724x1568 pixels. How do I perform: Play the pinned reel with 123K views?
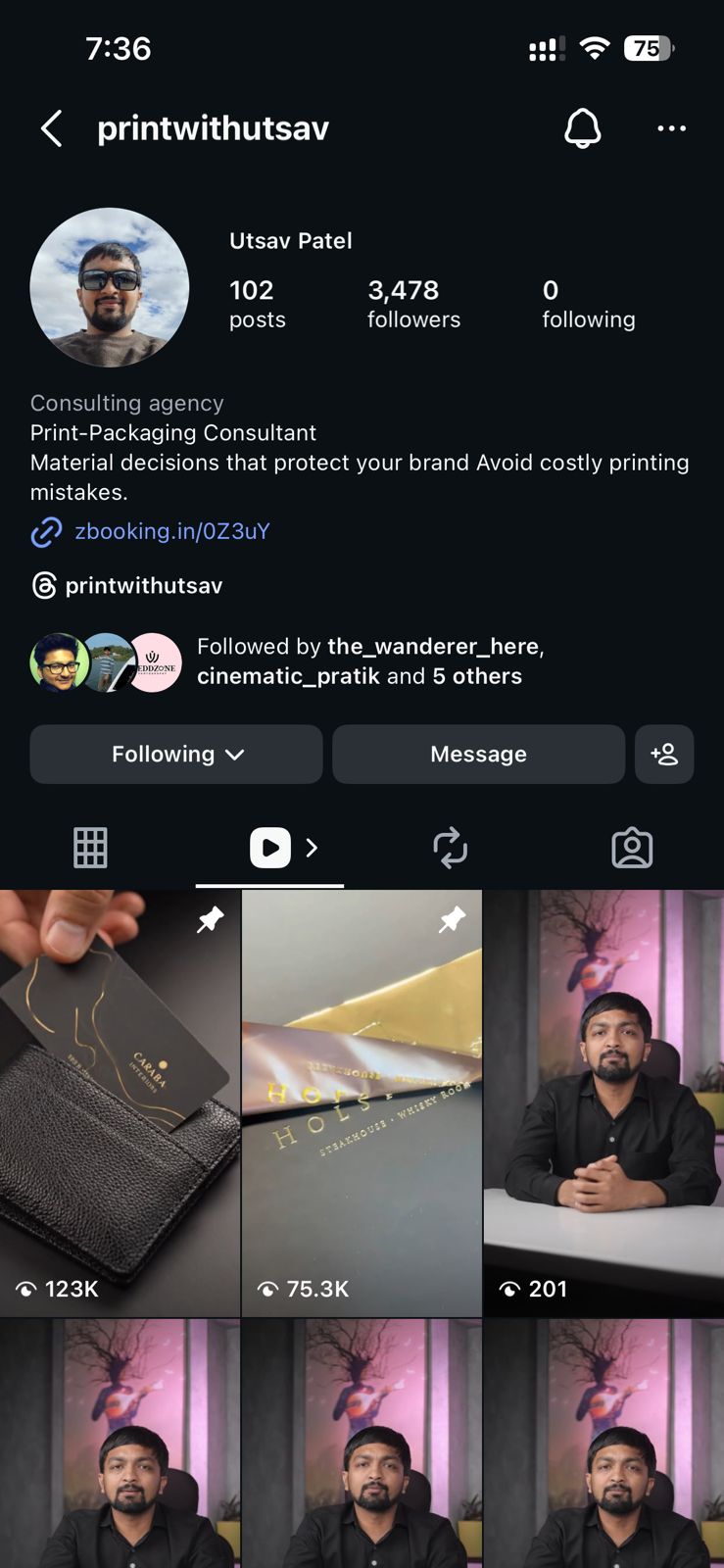[x=120, y=1102]
